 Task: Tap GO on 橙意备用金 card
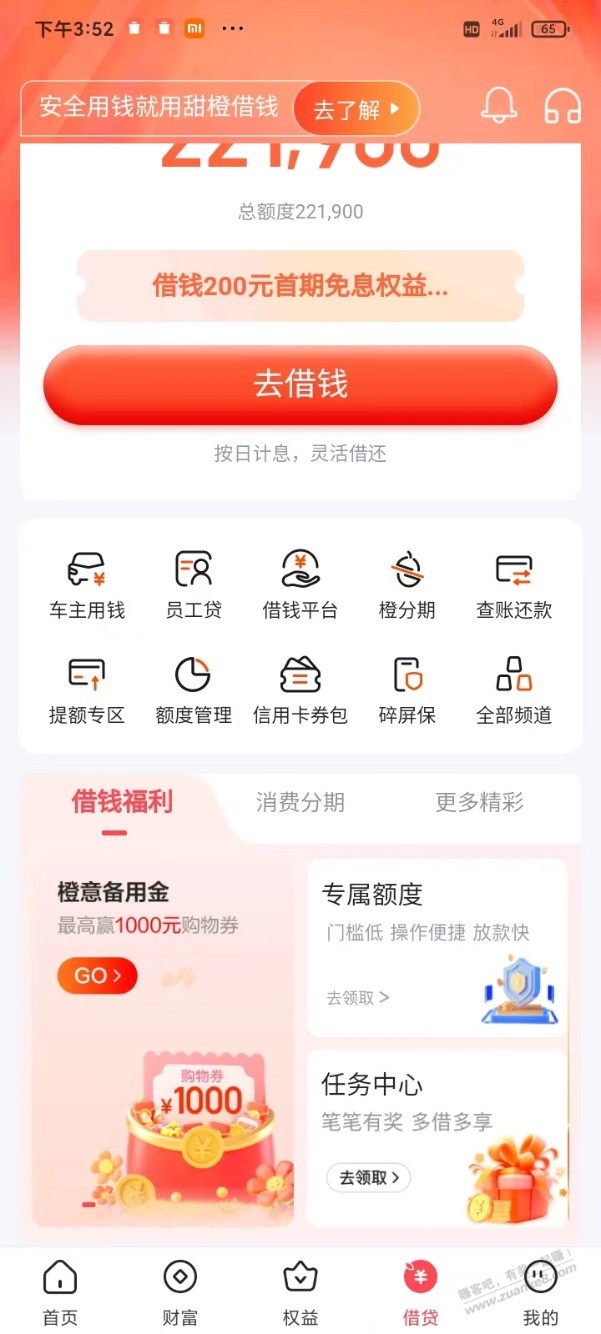[x=97, y=975]
